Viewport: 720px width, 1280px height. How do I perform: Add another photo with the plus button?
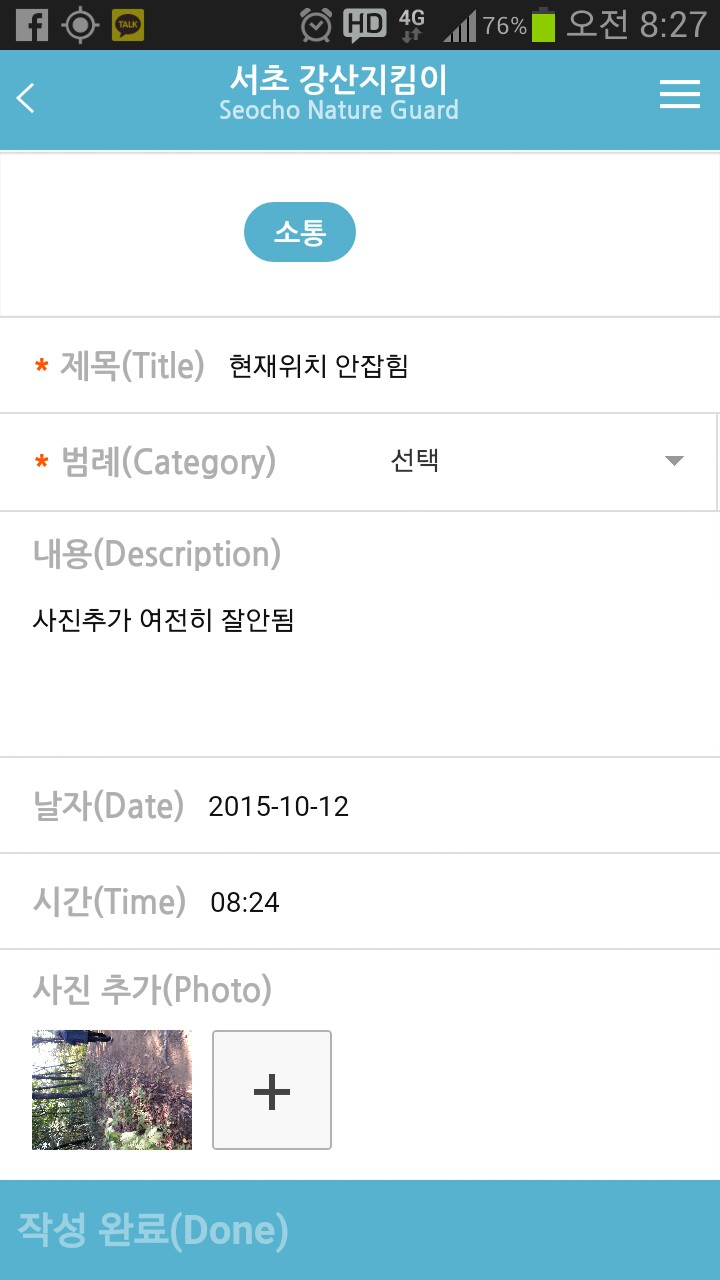(x=272, y=1090)
